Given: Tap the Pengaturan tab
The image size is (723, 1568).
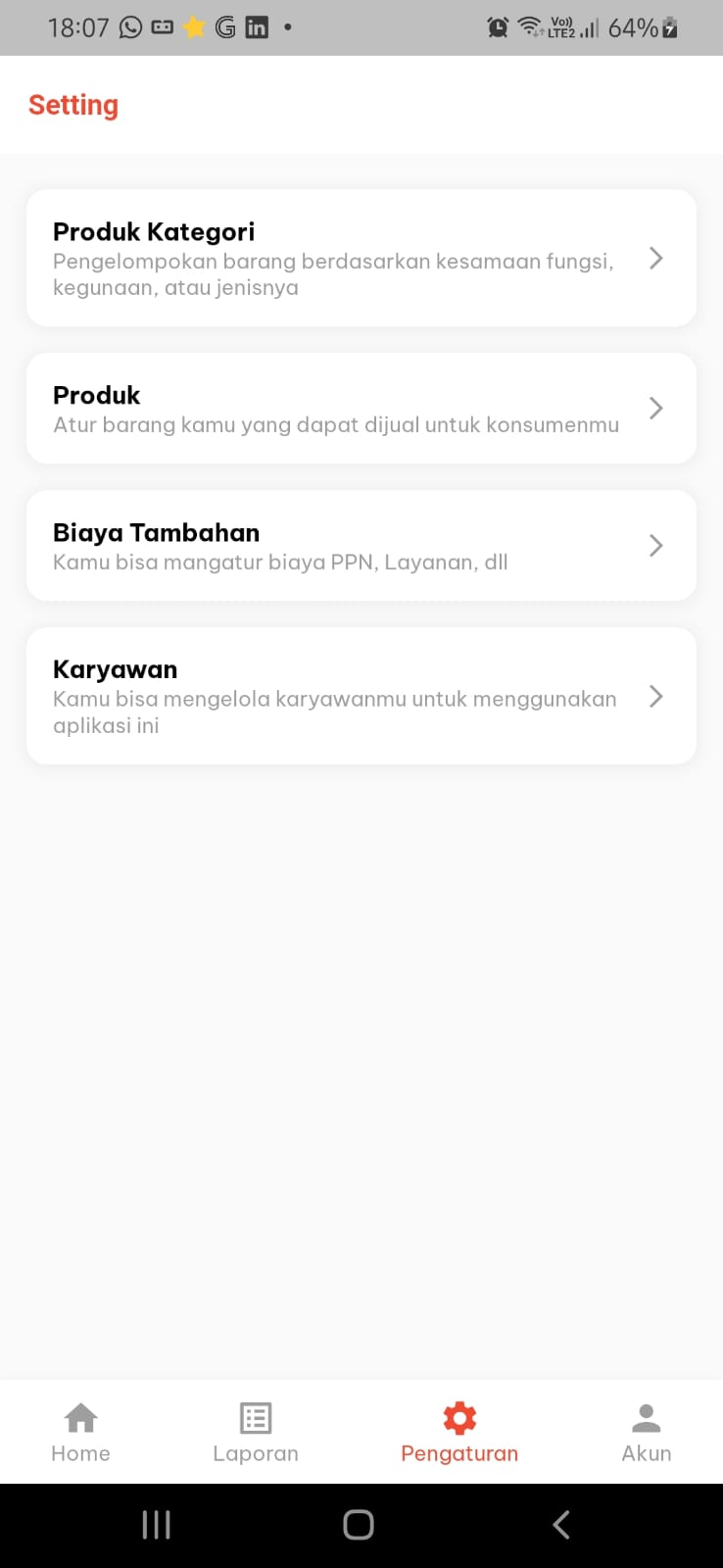Looking at the screenshot, I should click(459, 1432).
